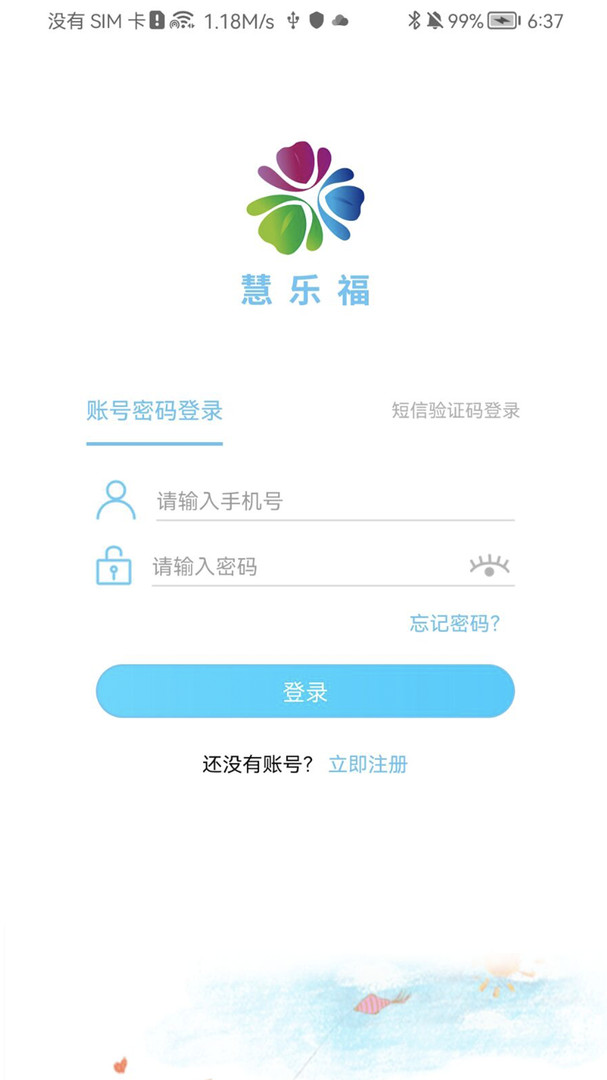Open the 立即注册 registration link
This screenshot has width=607, height=1080.
[368, 765]
